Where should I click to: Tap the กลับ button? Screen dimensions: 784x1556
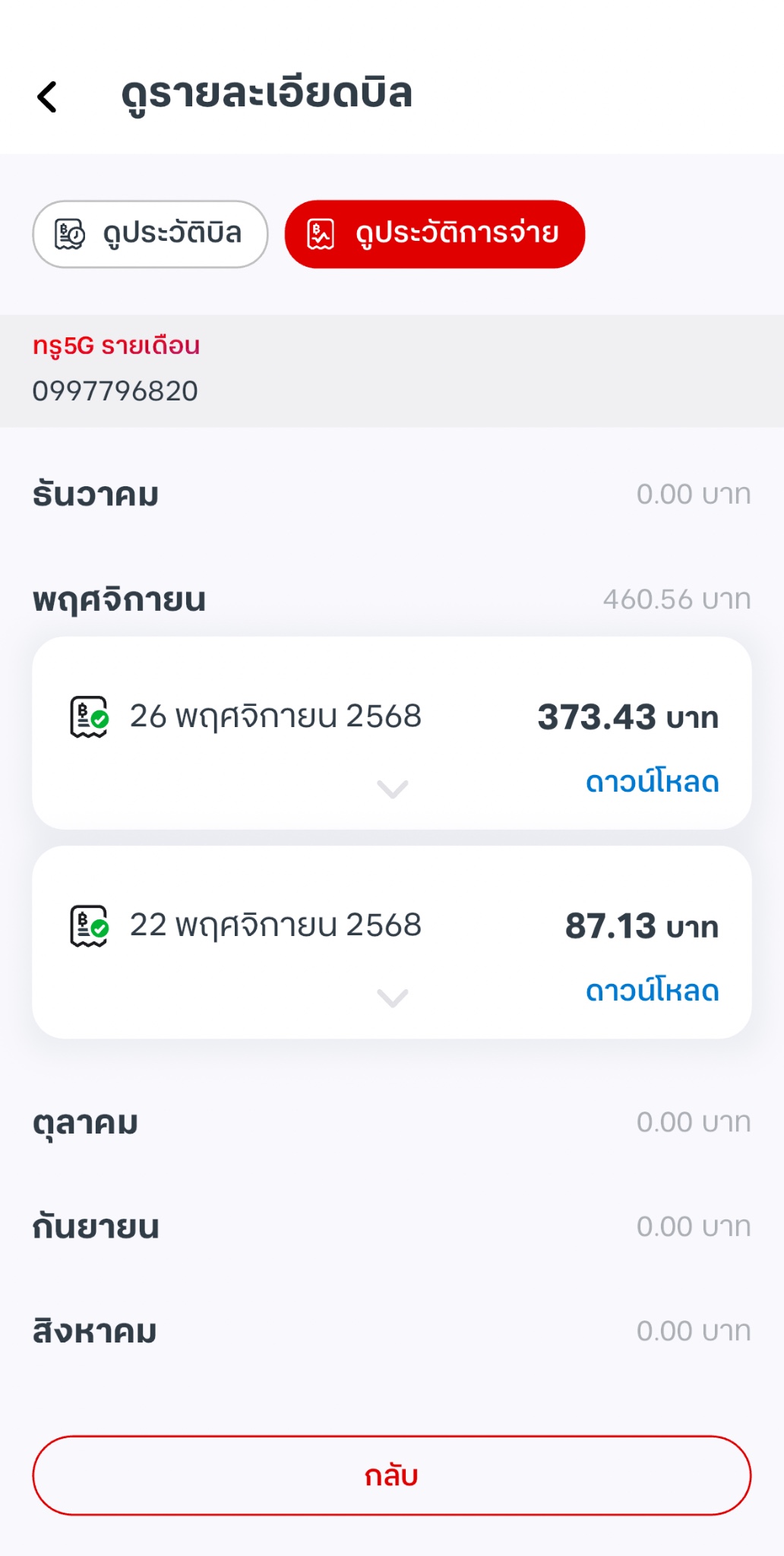392,1475
